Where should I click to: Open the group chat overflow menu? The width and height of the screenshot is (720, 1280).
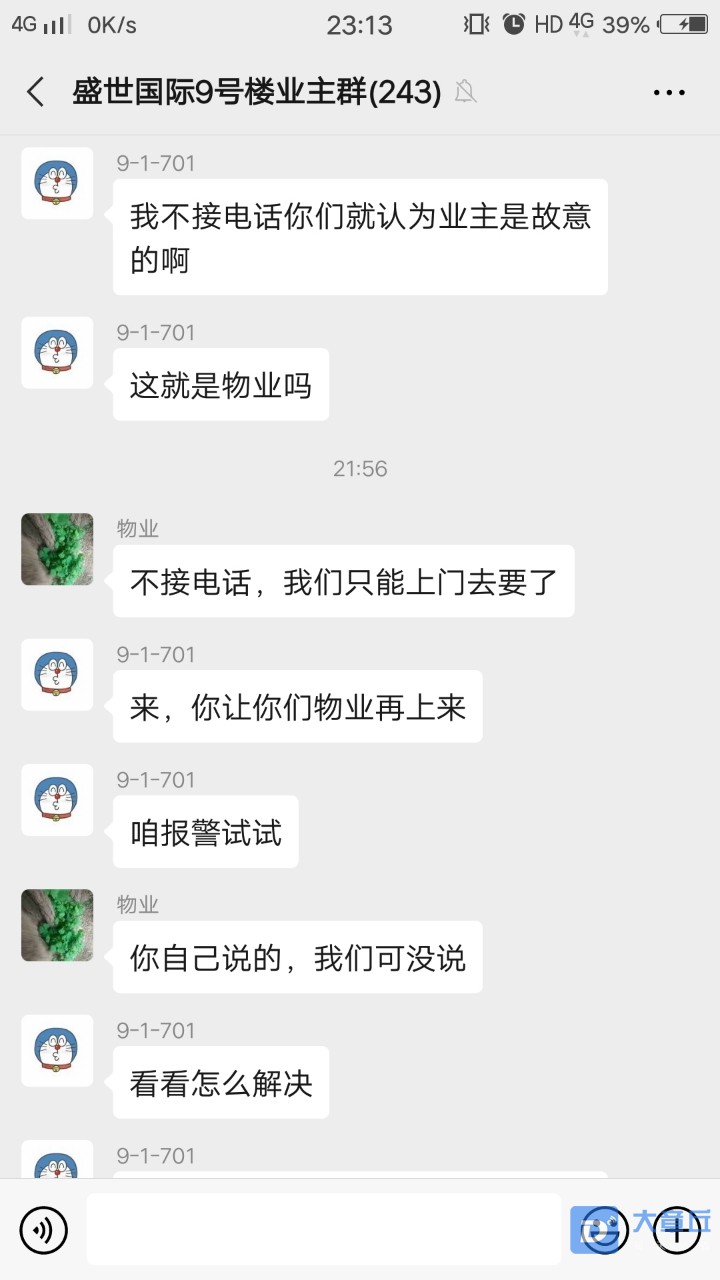(669, 92)
